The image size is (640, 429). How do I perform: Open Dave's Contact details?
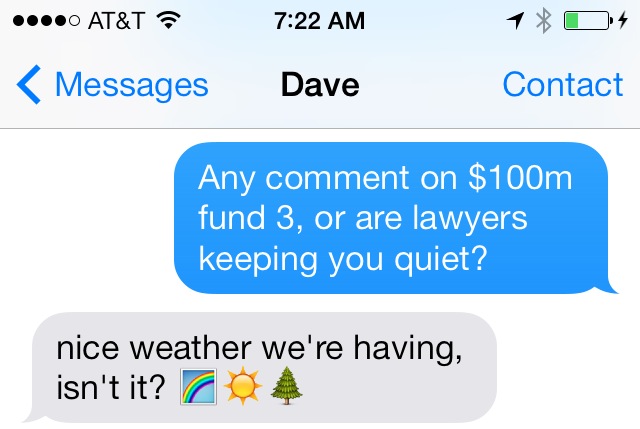coord(562,86)
